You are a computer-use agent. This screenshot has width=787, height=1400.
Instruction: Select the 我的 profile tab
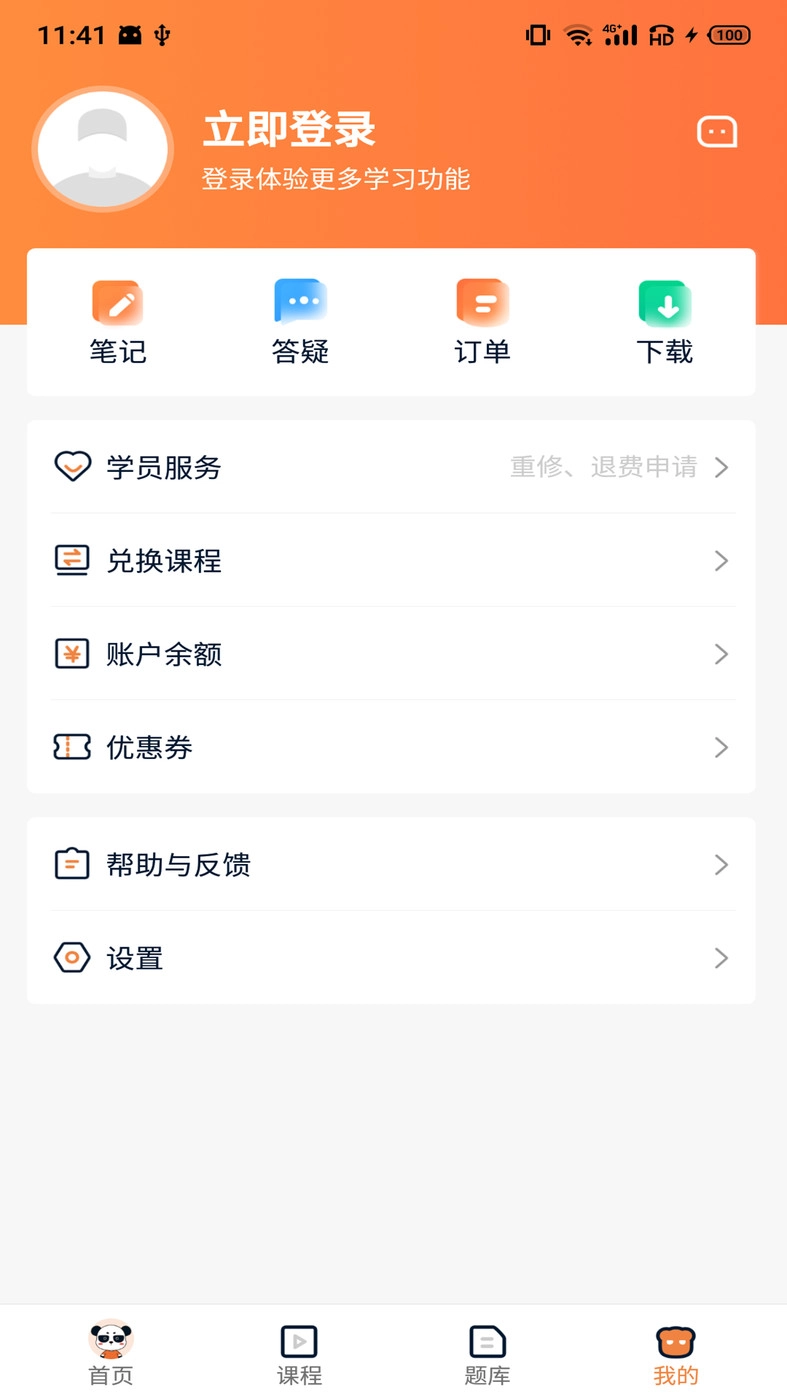pyautogui.click(x=675, y=1350)
